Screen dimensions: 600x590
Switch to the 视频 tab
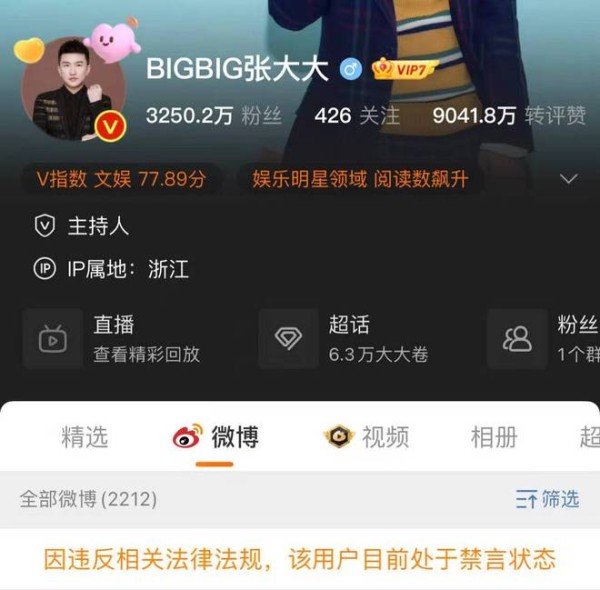coord(366,437)
